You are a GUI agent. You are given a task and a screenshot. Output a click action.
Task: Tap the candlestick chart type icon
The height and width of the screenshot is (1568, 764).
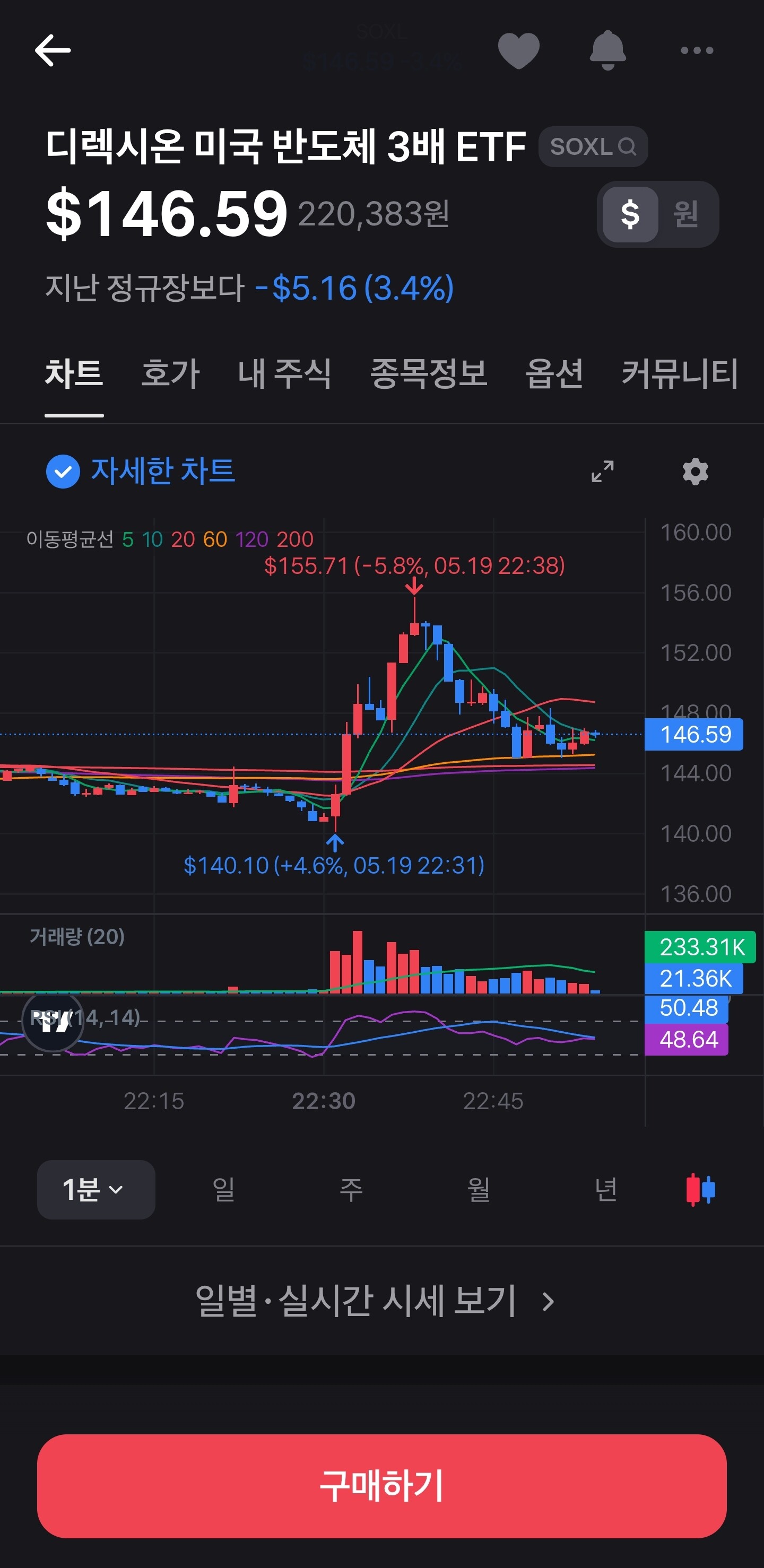click(700, 1189)
